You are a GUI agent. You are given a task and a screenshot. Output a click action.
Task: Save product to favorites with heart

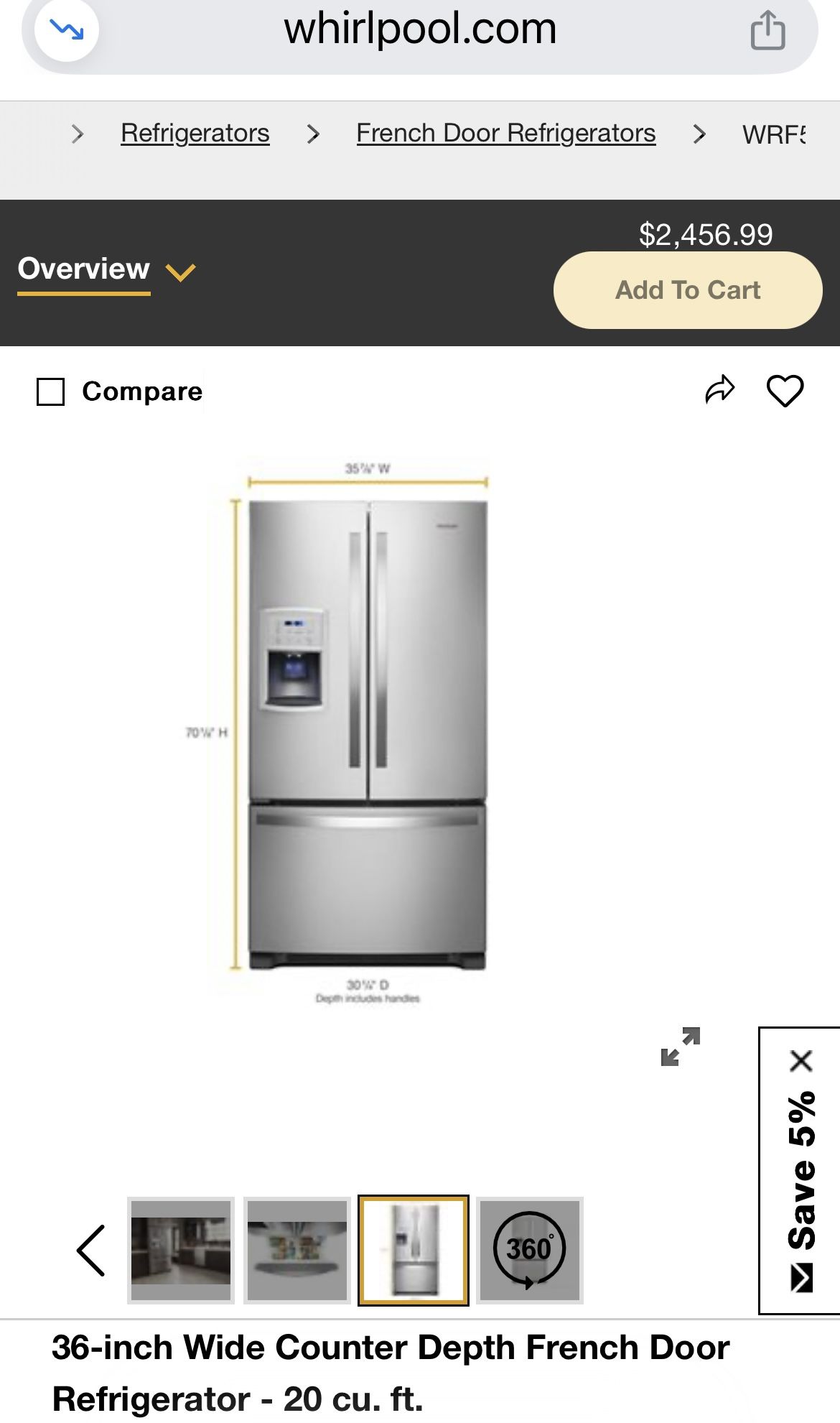coord(785,391)
